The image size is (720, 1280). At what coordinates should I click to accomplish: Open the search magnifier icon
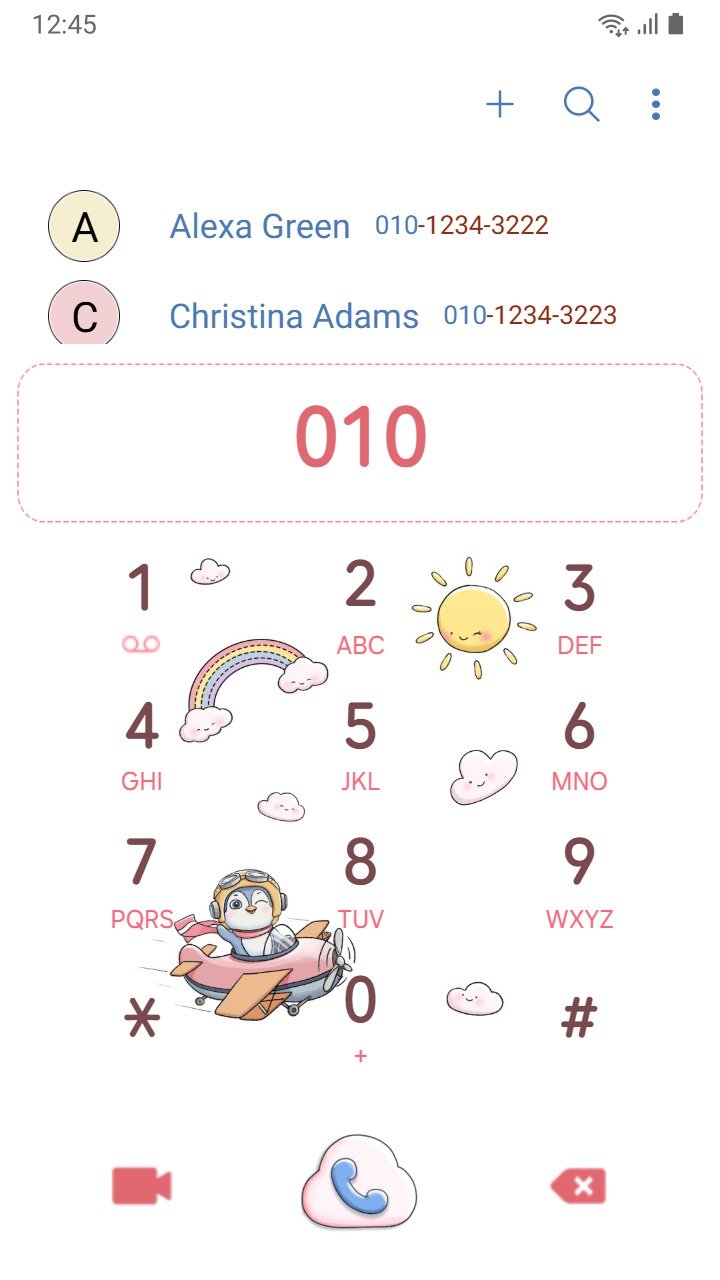(582, 104)
